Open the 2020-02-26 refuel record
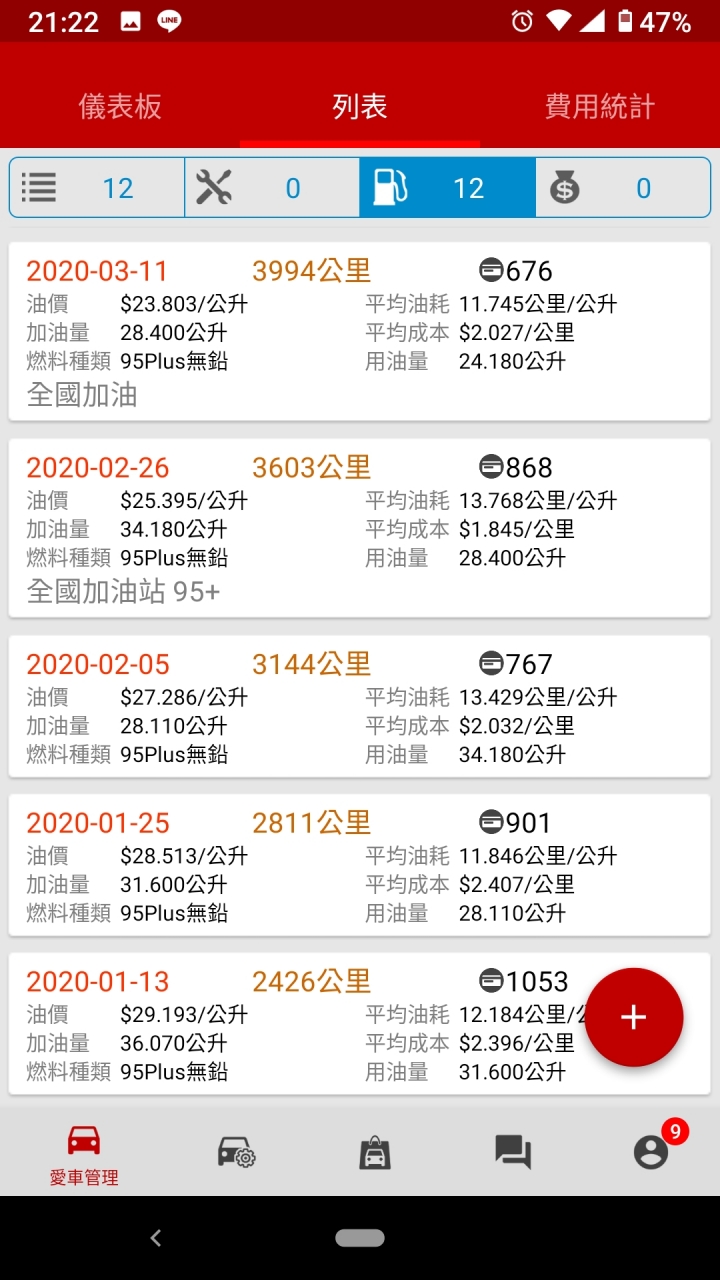Viewport: 720px width, 1280px height. point(360,528)
